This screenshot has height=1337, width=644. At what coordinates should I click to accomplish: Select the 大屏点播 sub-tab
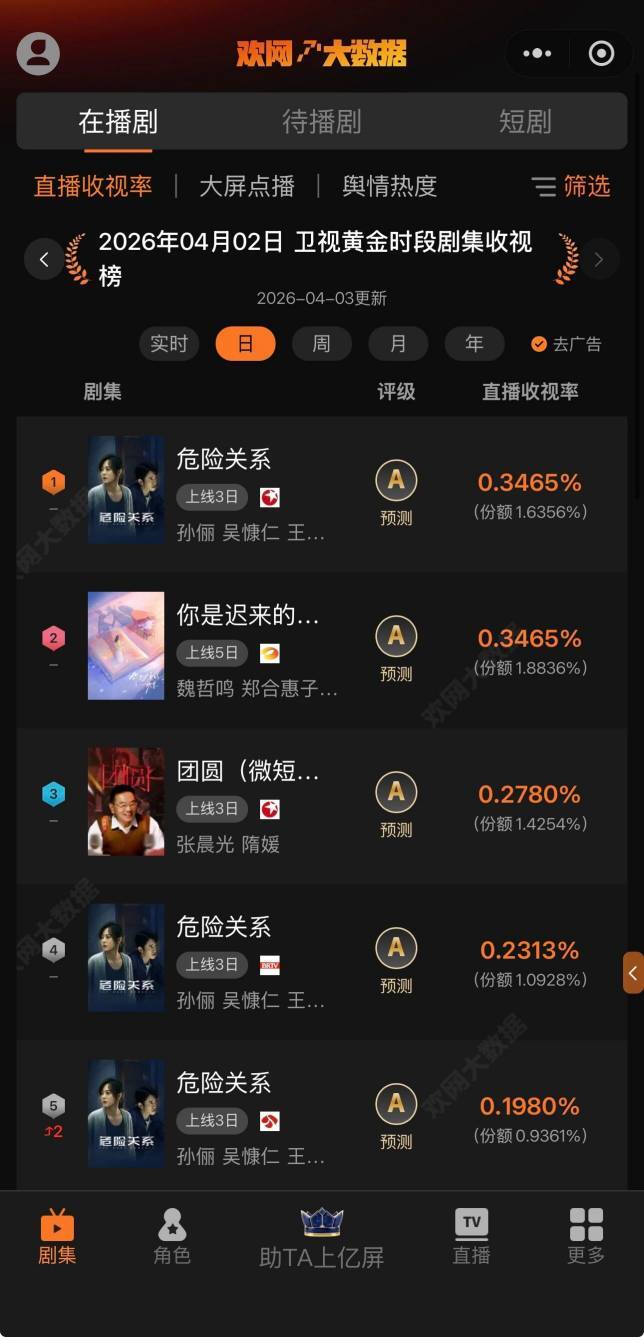point(247,186)
